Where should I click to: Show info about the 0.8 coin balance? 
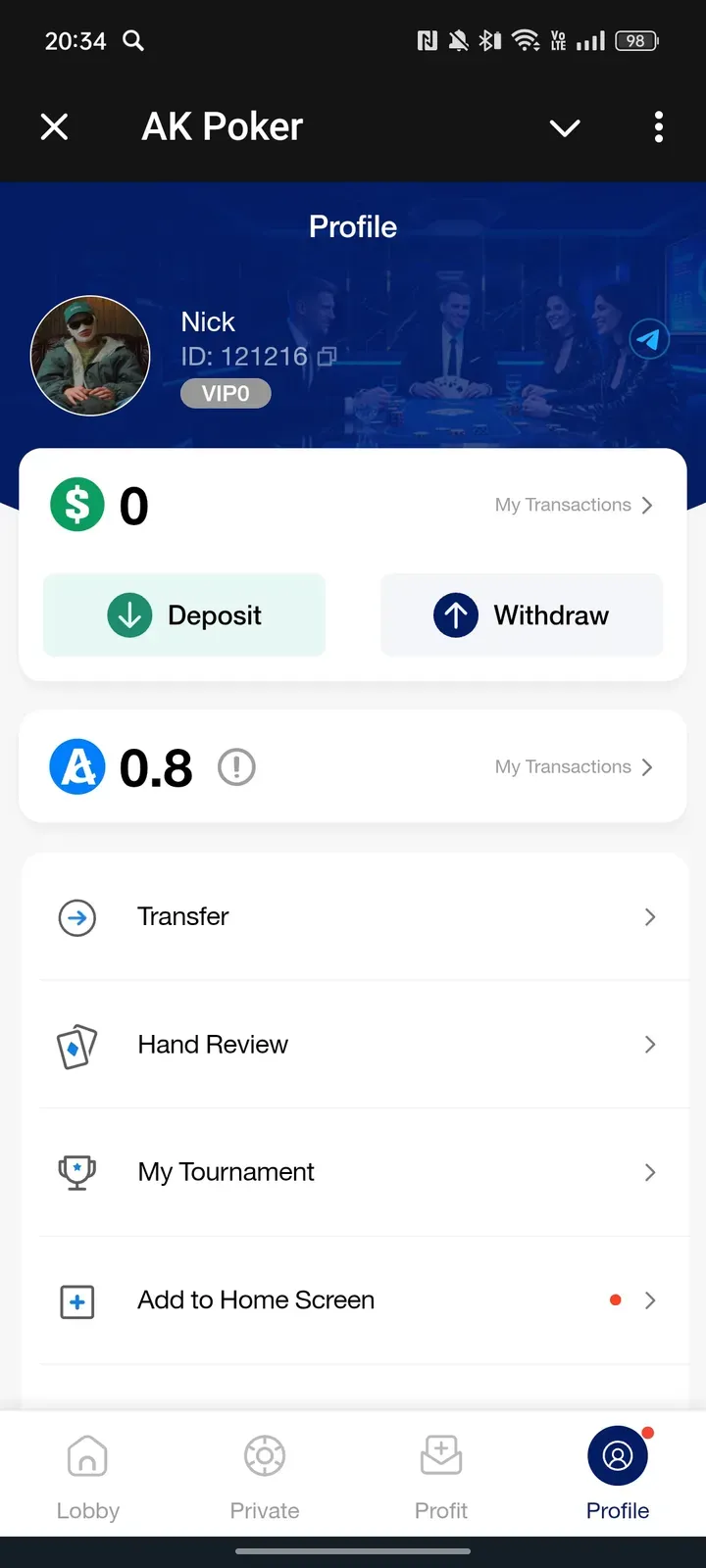click(236, 767)
